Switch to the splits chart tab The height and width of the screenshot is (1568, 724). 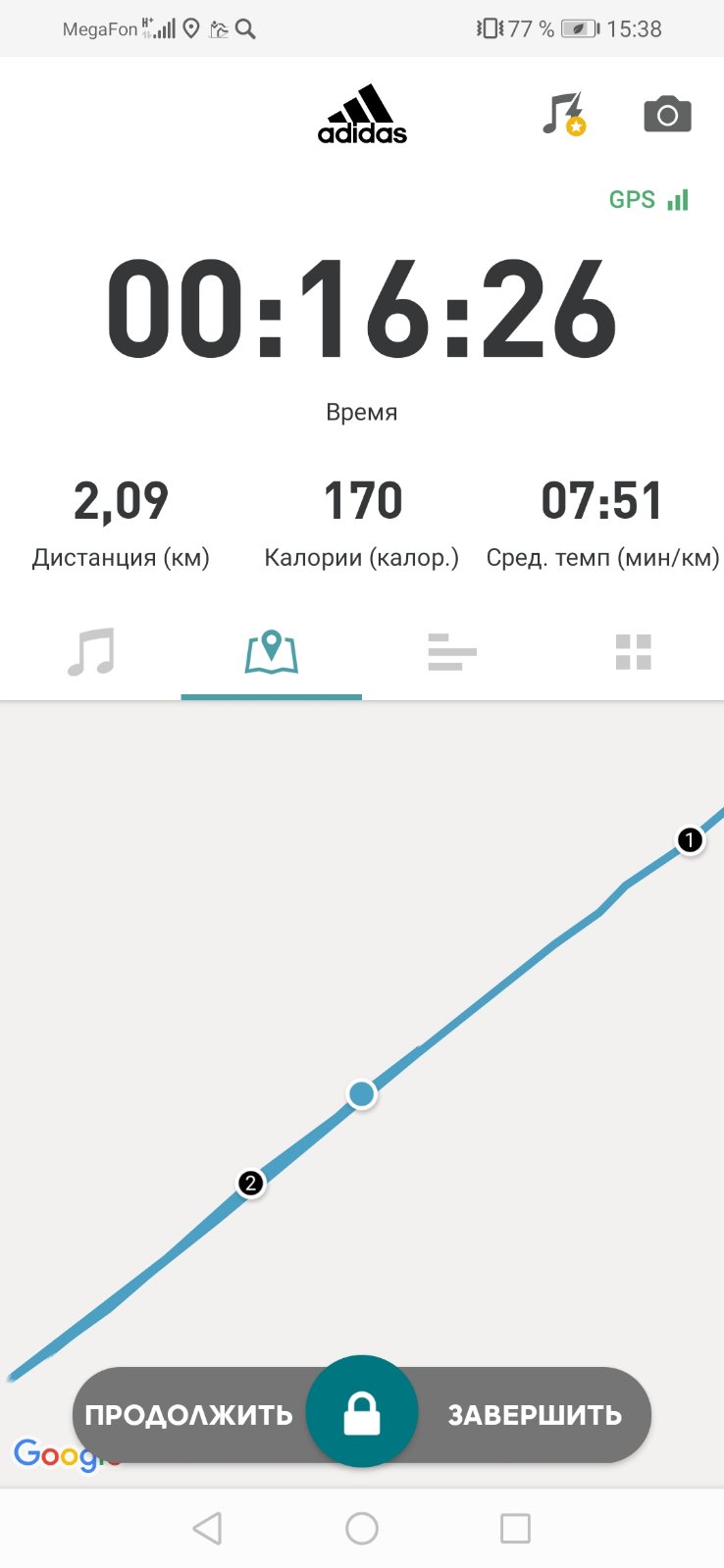click(452, 652)
